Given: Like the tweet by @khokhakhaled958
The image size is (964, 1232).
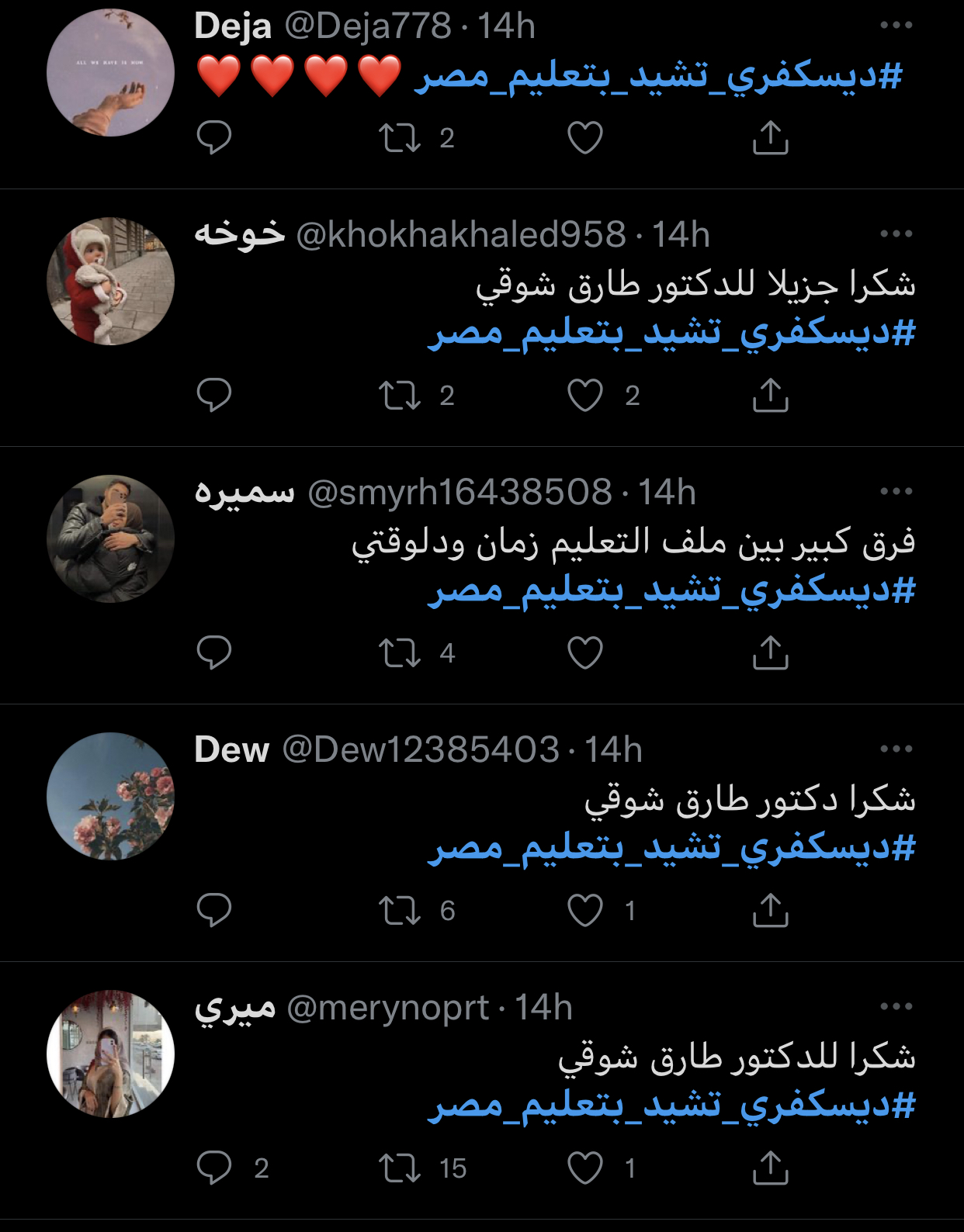Looking at the screenshot, I should point(584,396).
